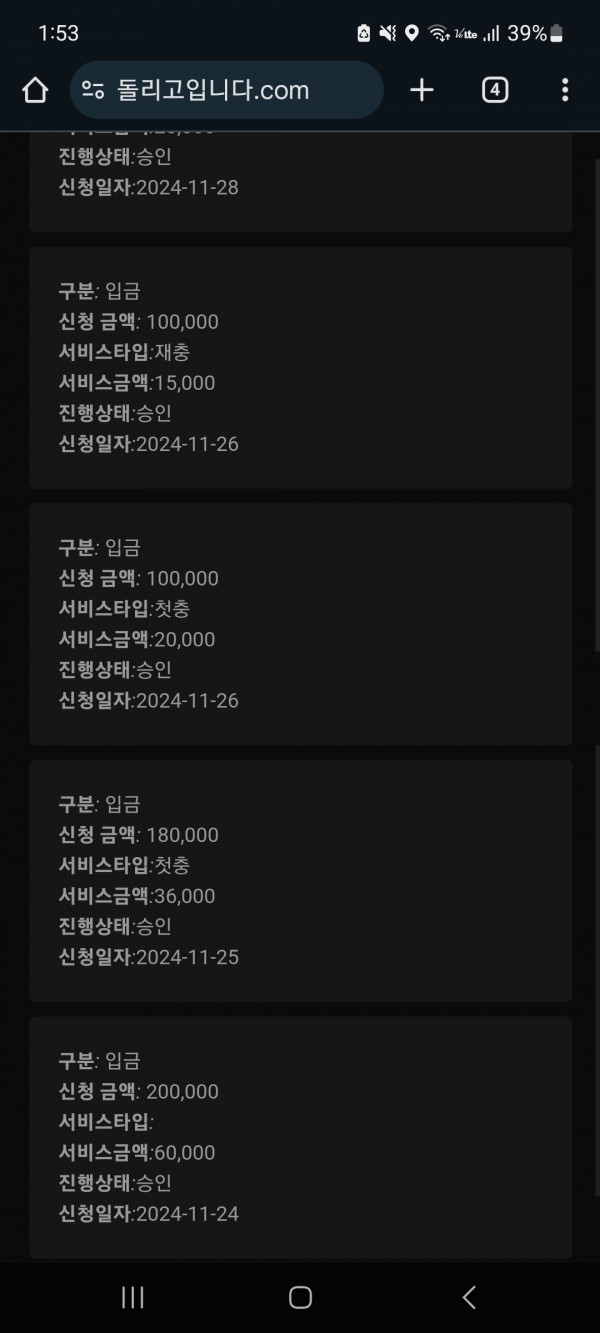600x1333 pixels.
Task: Open the browser overflow menu
Action: point(565,90)
